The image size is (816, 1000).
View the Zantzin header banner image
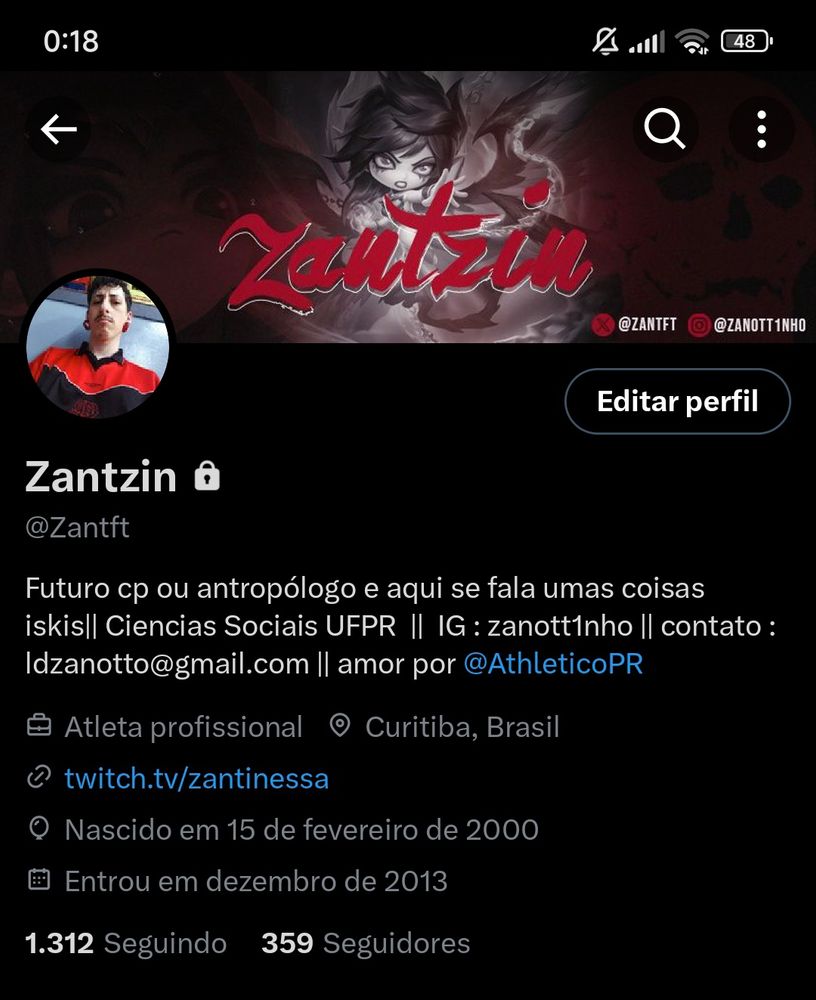[408, 206]
